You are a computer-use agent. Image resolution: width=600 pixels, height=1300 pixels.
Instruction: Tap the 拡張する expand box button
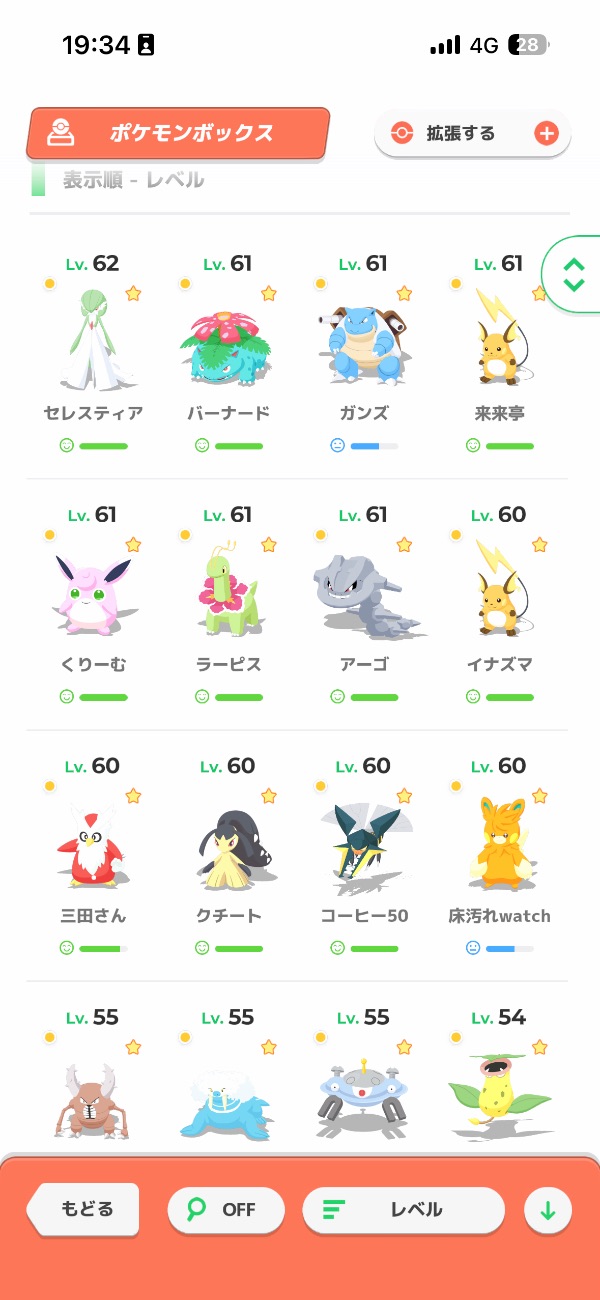pyautogui.click(x=472, y=133)
